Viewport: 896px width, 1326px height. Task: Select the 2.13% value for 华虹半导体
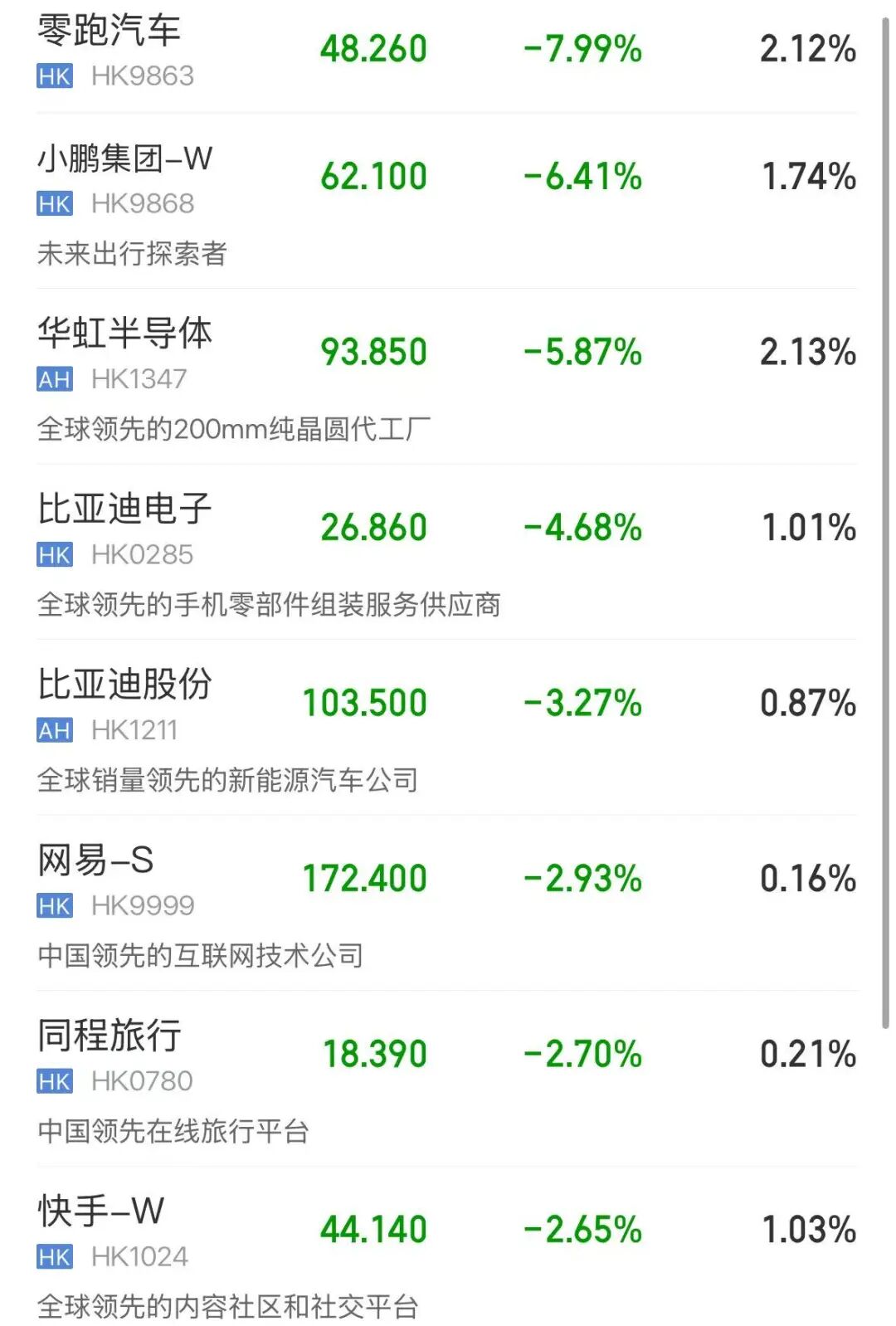(x=810, y=352)
